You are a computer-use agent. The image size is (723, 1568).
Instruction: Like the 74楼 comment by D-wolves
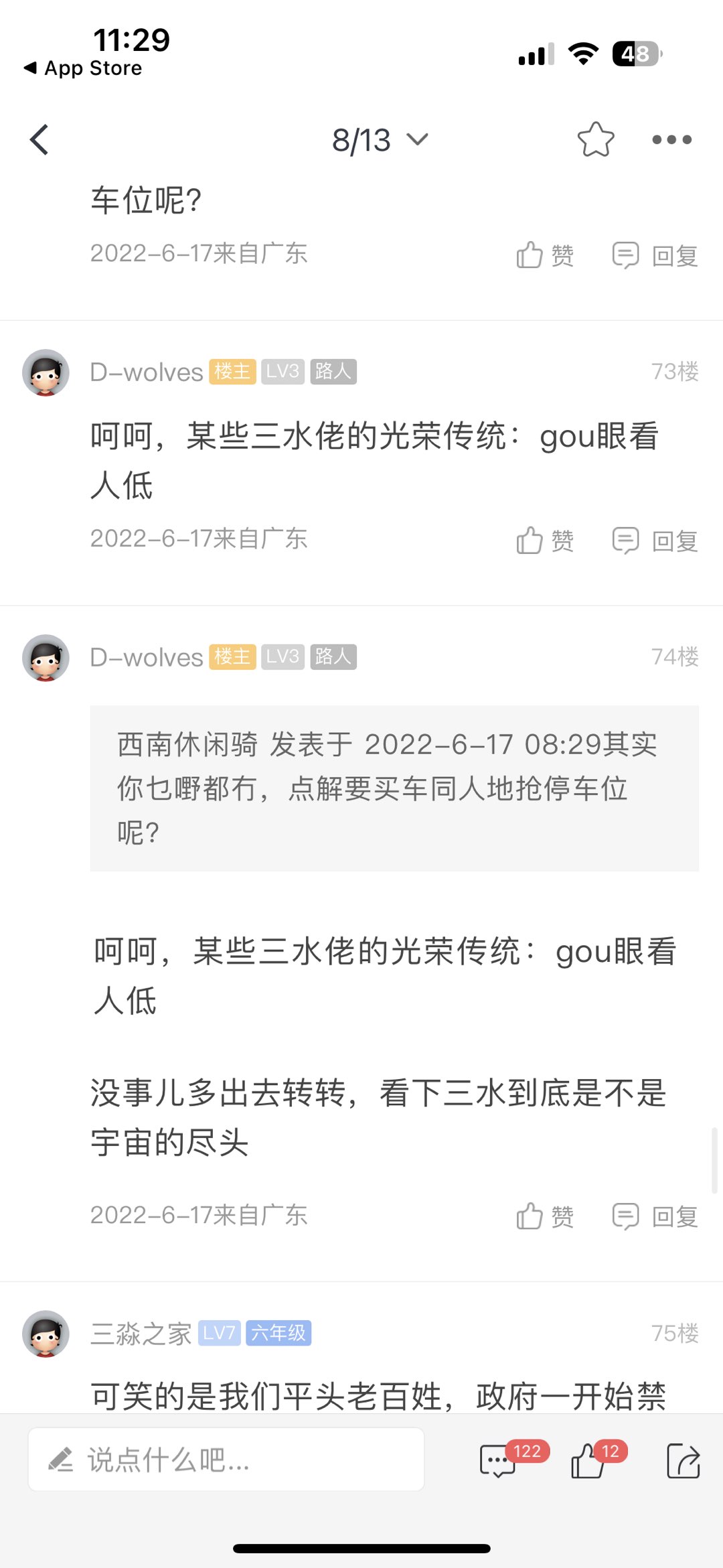[x=545, y=1217]
